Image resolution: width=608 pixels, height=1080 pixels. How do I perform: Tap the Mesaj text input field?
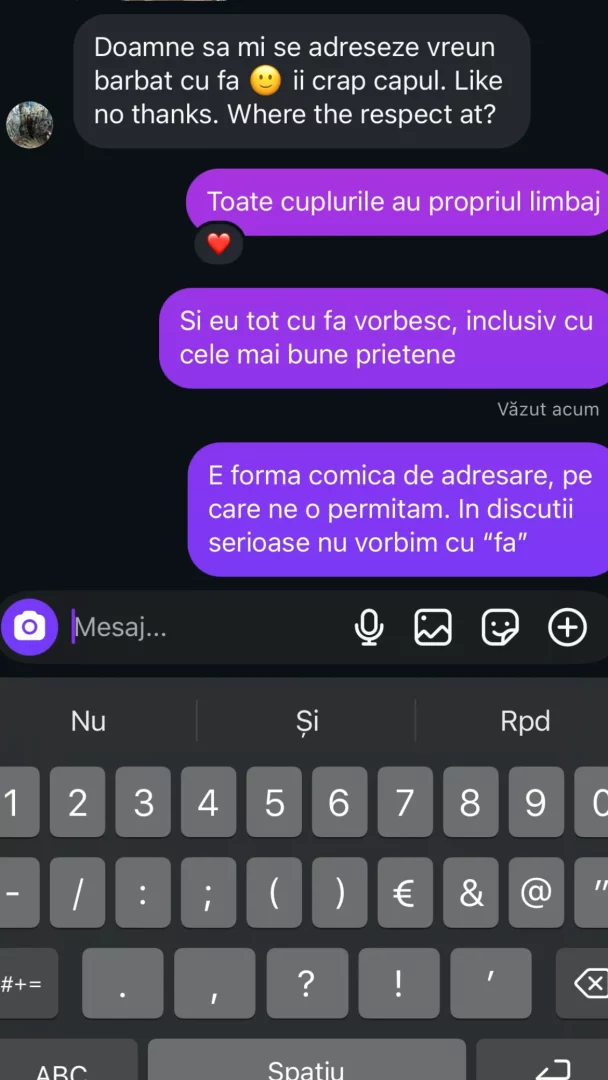click(x=207, y=627)
